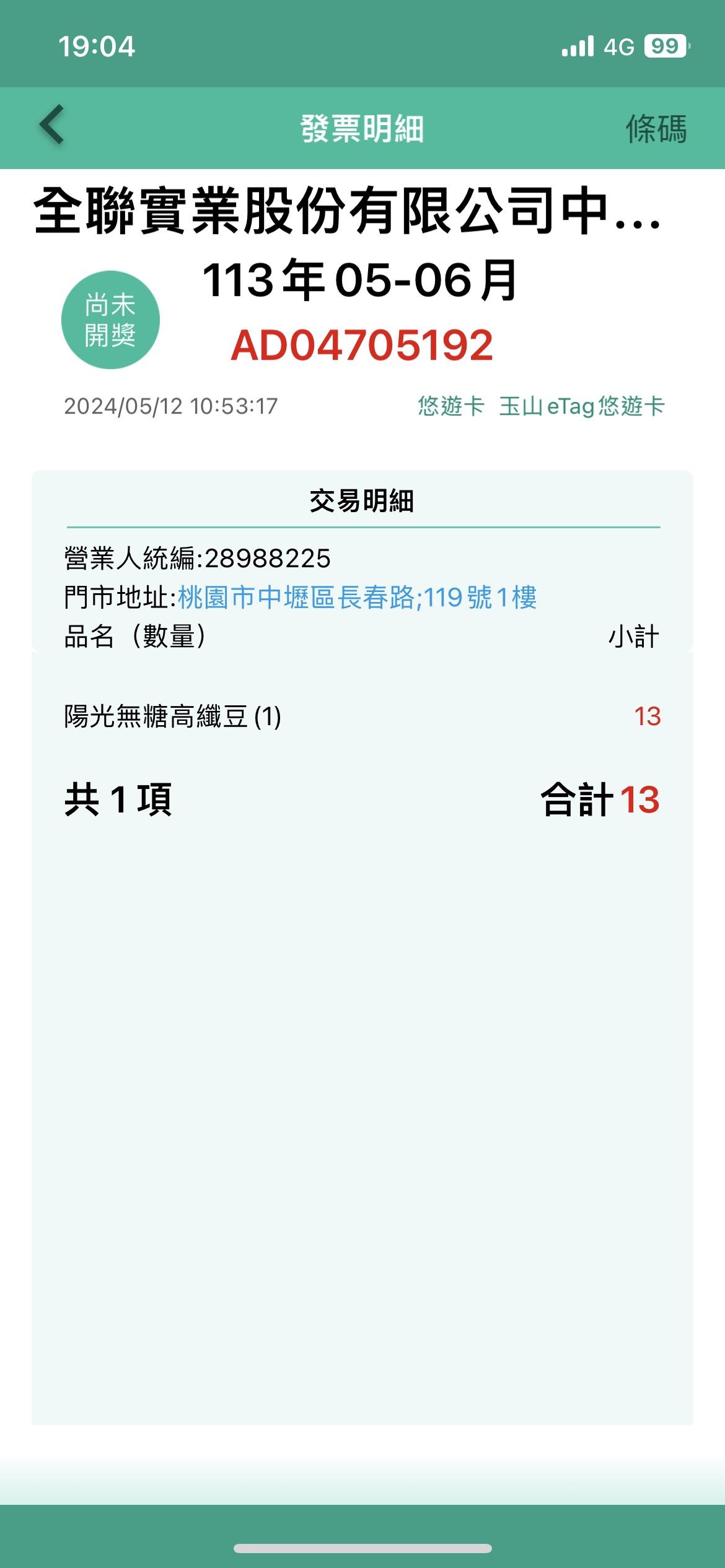
Task: Go back from the invoice details
Action: [x=52, y=126]
